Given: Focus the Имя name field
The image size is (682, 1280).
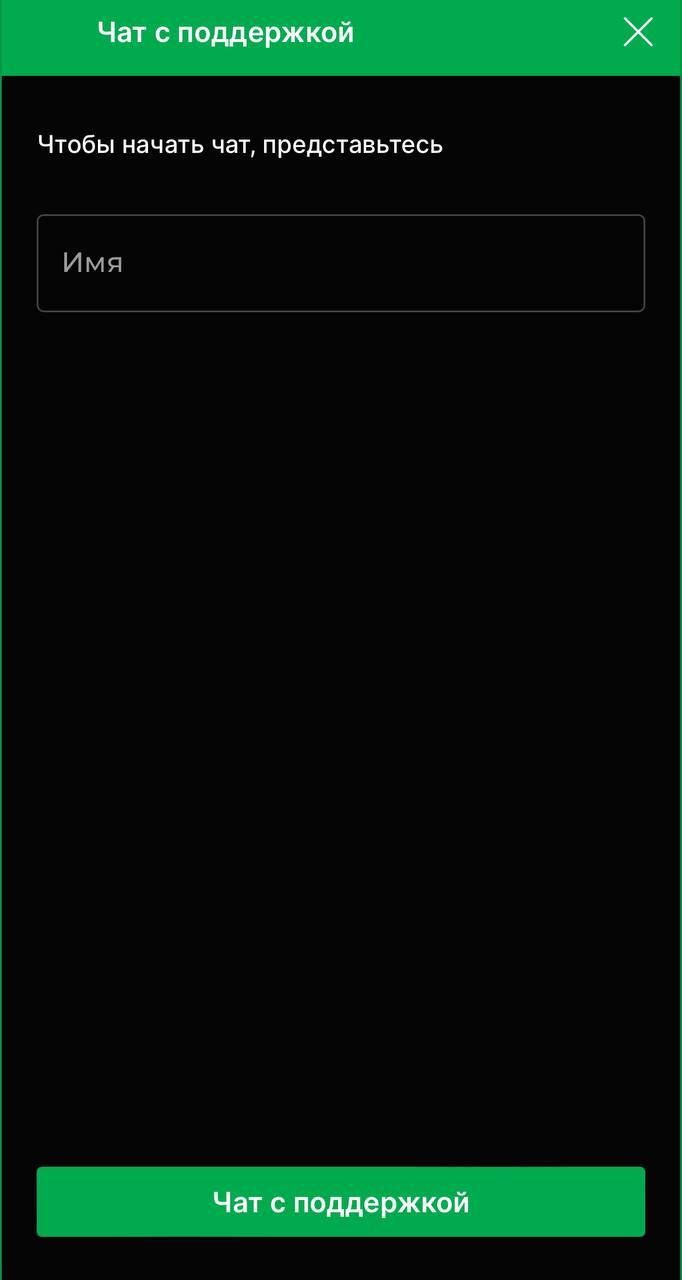Looking at the screenshot, I should tap(341, 263).
